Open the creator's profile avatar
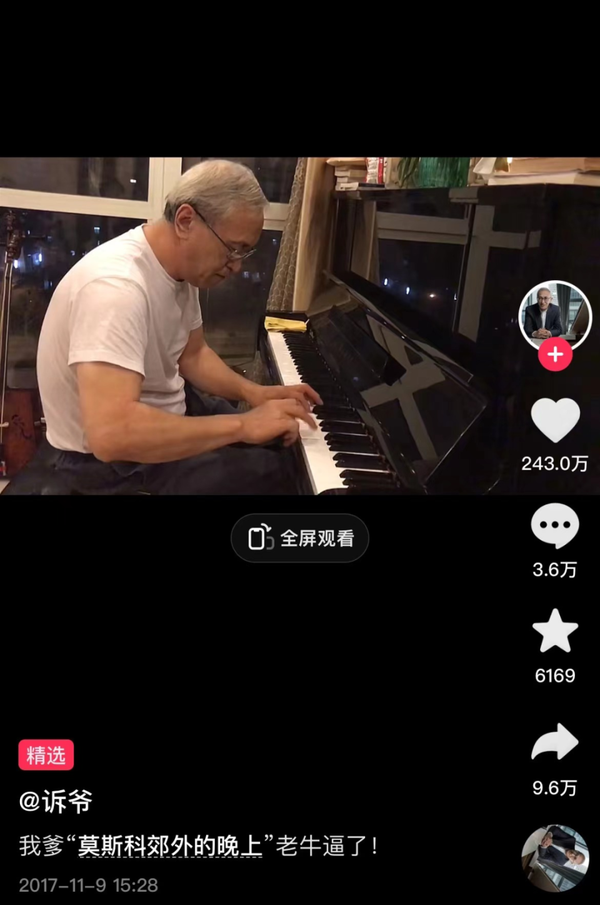600x905 pixels. pos(555,315)
